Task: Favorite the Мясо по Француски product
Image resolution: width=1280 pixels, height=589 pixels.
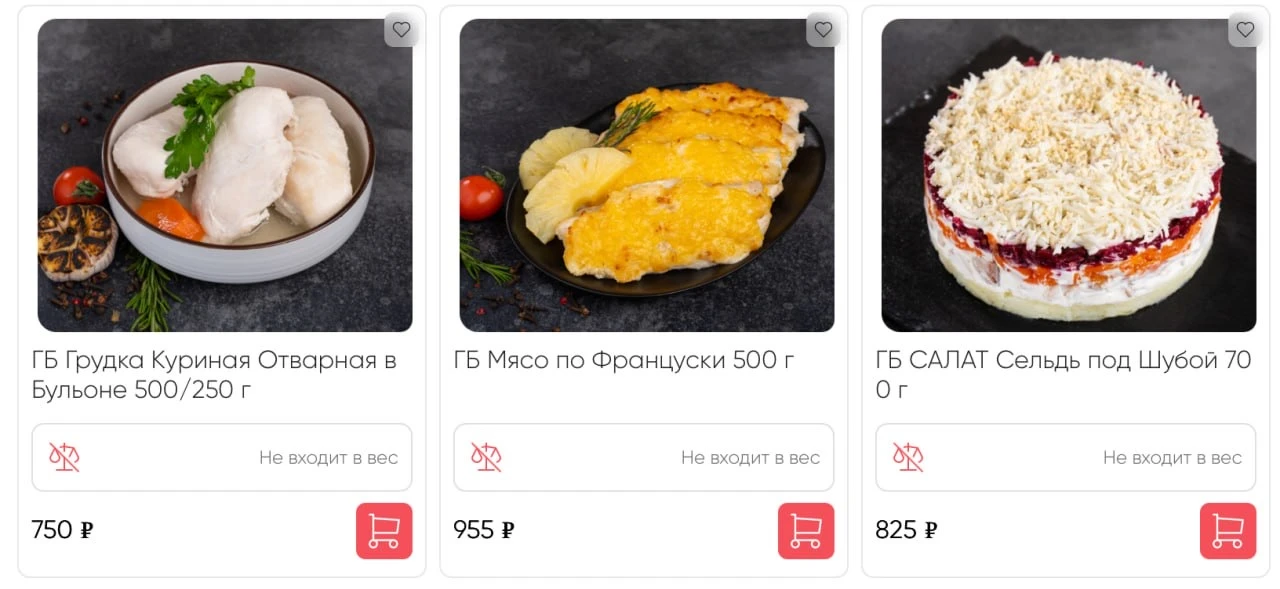Action: pos(823,30)
